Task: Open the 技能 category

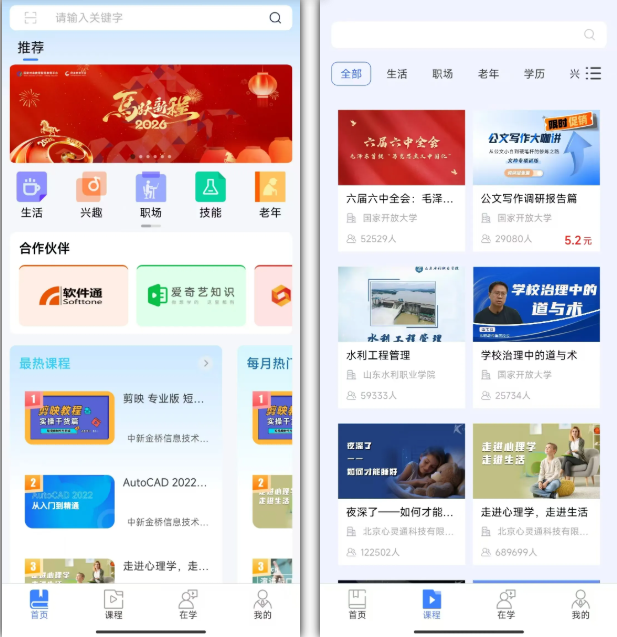Action: tap(210, 194)
